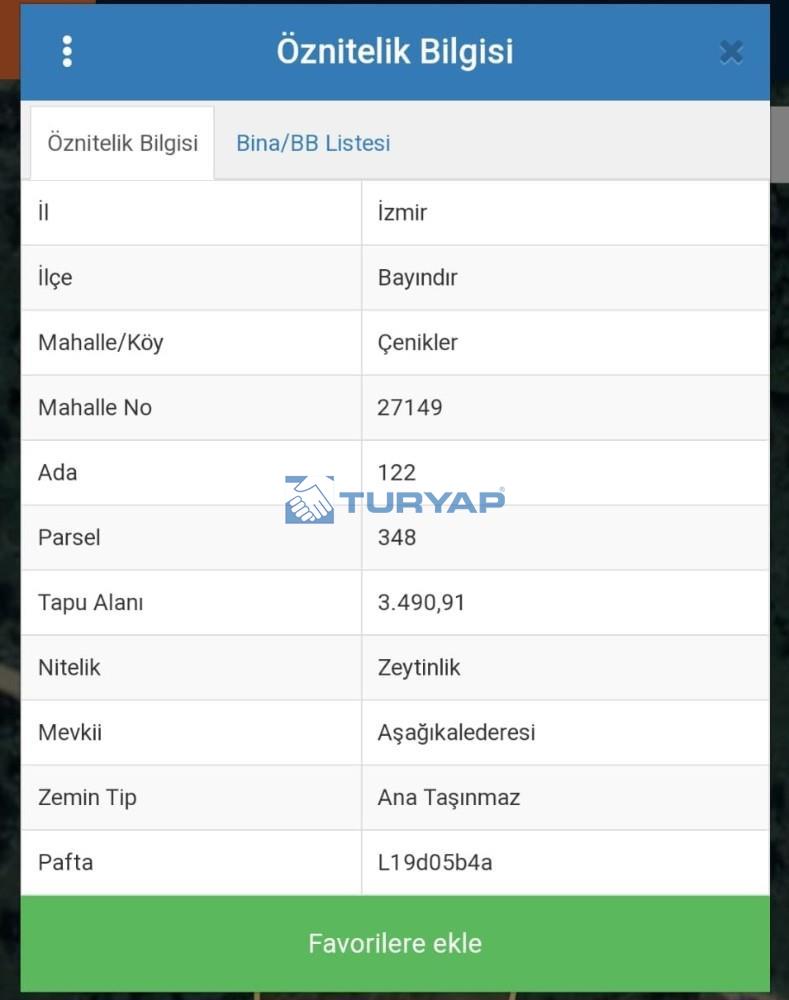Close the Öznitelik Bilgisi dialog
Screen dimensions: 789x1000
[731, 52]
